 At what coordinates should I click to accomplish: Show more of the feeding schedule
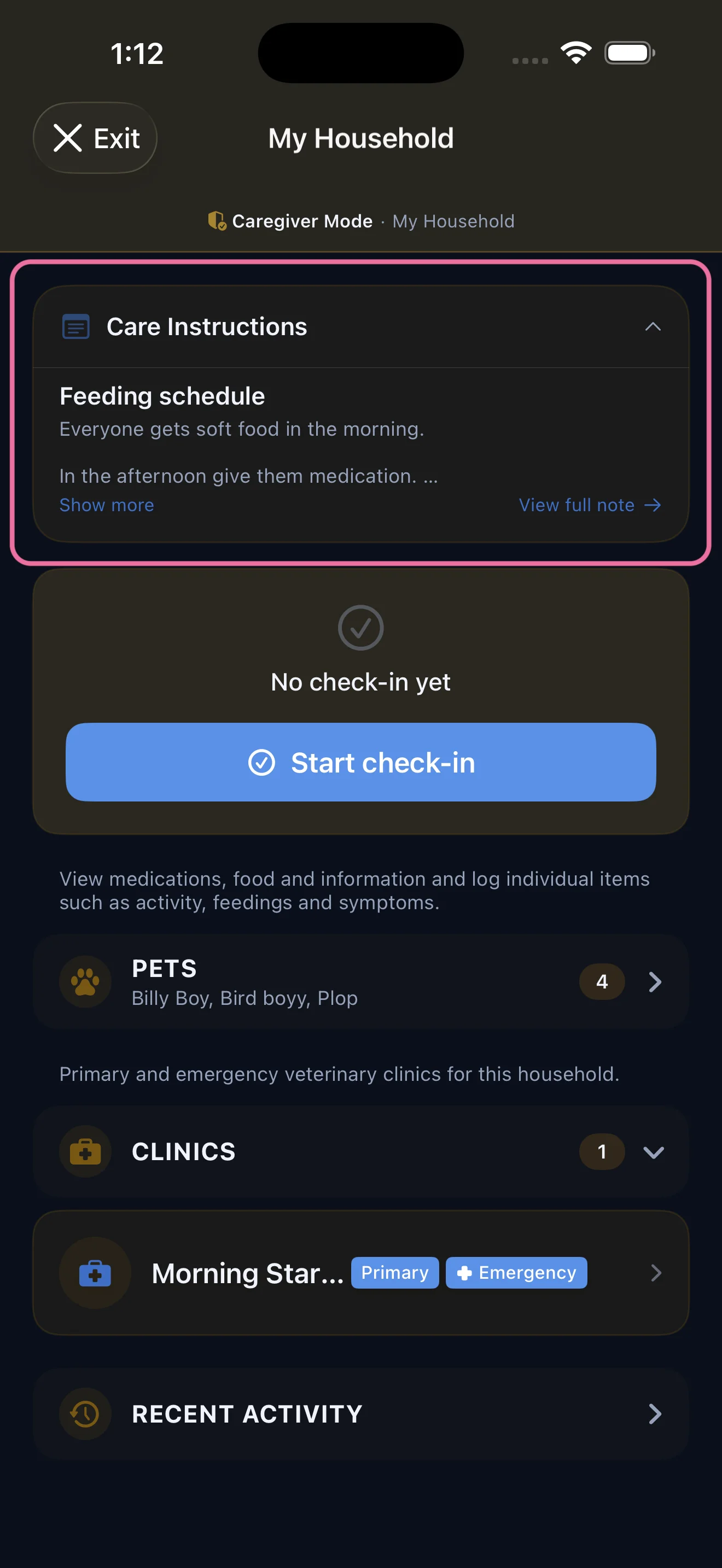click(x=107, y=505)
